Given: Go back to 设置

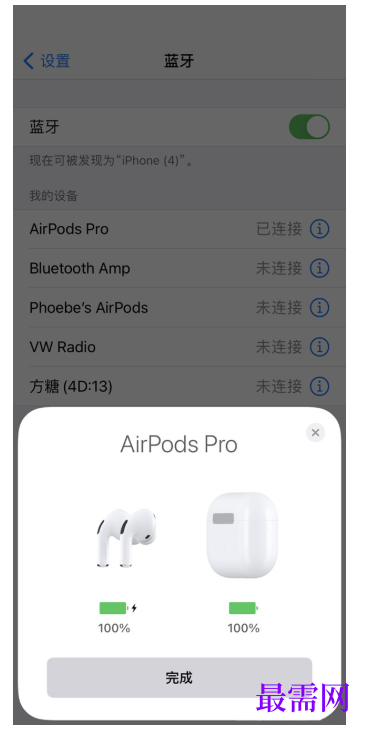Looking at the screenshot, I should tap(46, 61).
